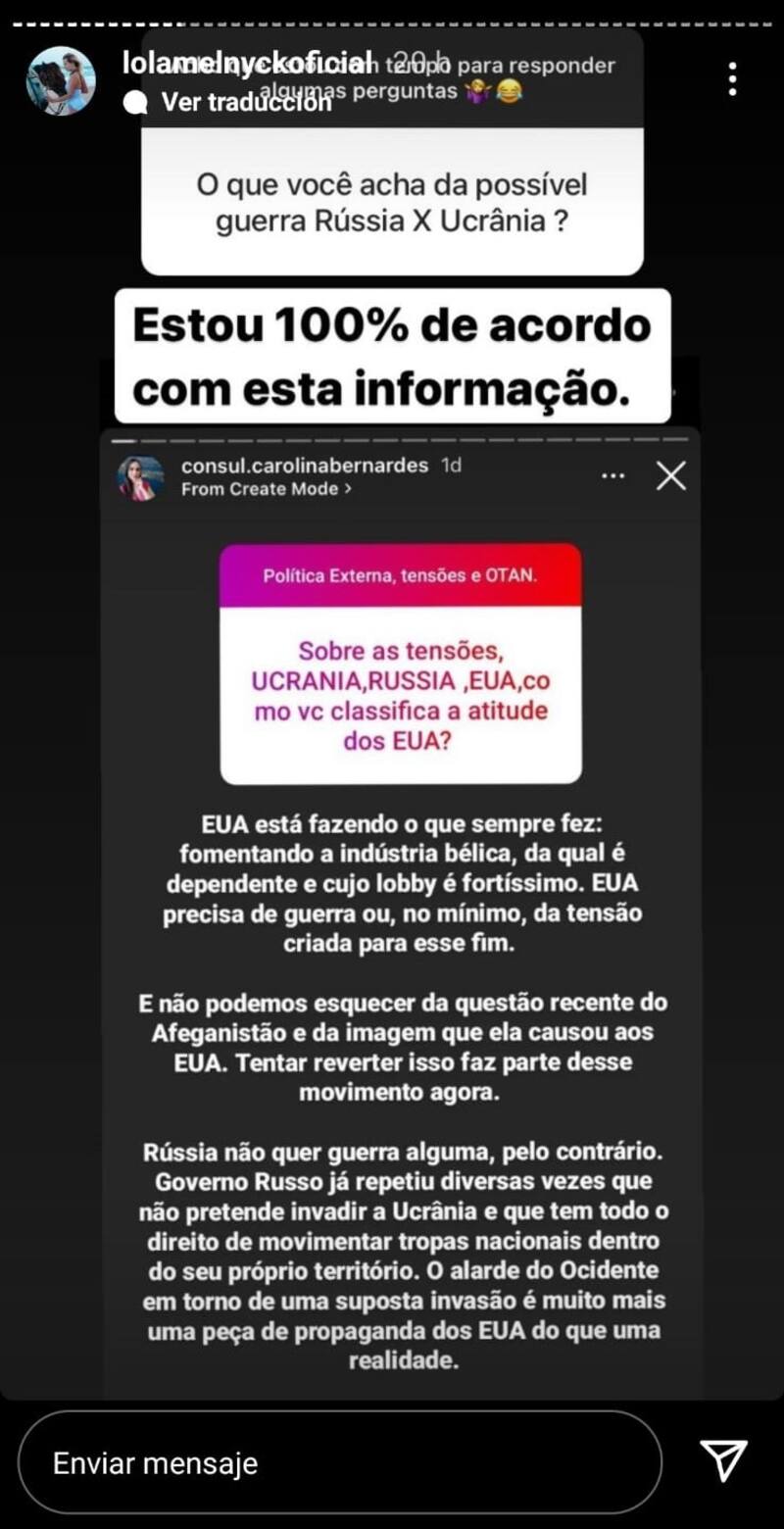The width and height of the screenshot is (784, 1529).
Task: Open the lolamelnyckoficial username link
Action: (x=248, y=63)
